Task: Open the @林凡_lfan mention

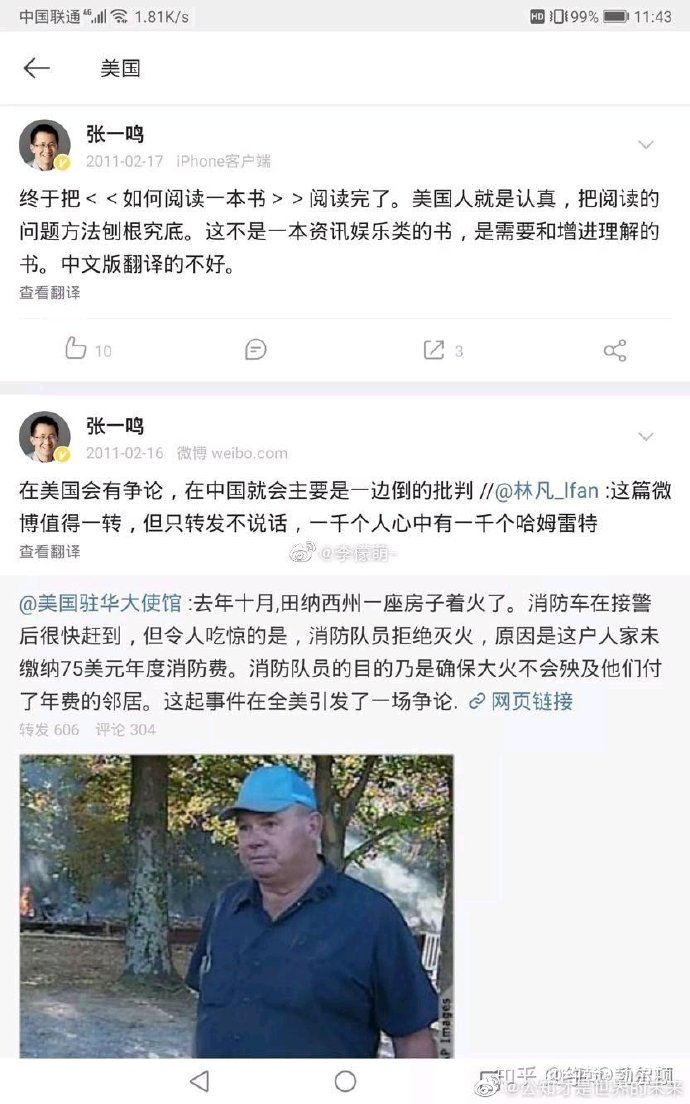Action: coord(550,490)
